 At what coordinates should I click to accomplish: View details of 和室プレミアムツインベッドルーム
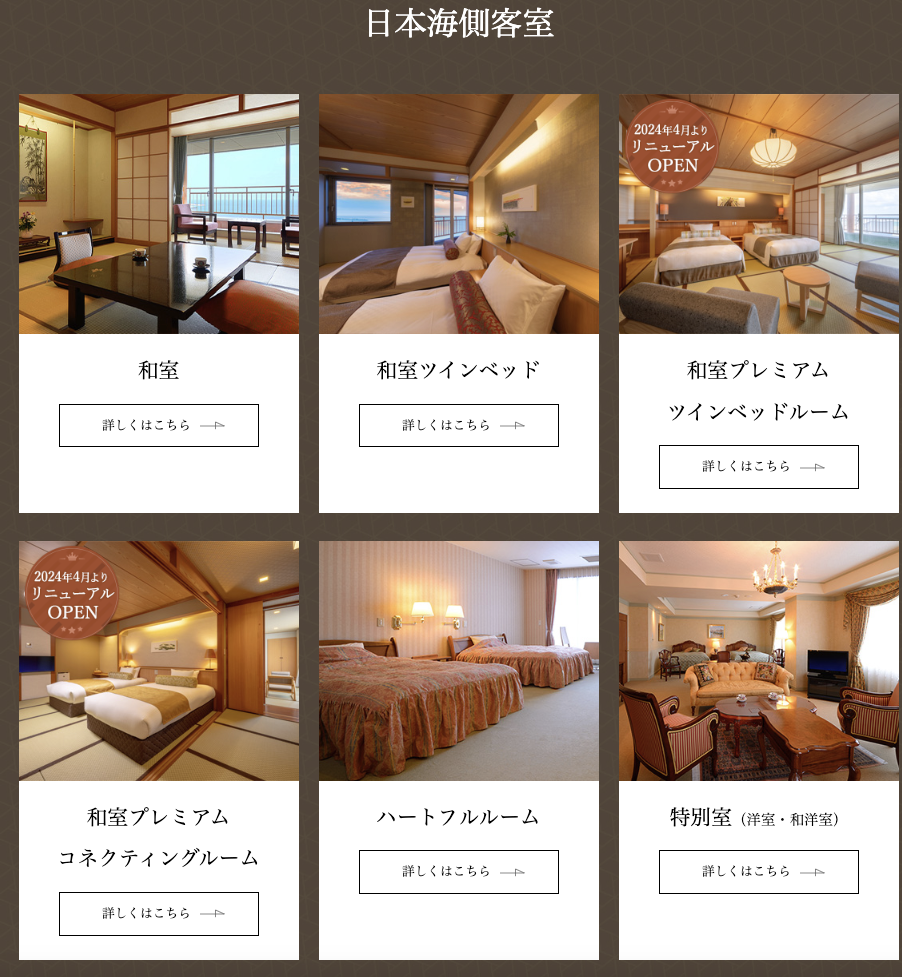pyautogui.click(x=759, y=467)
